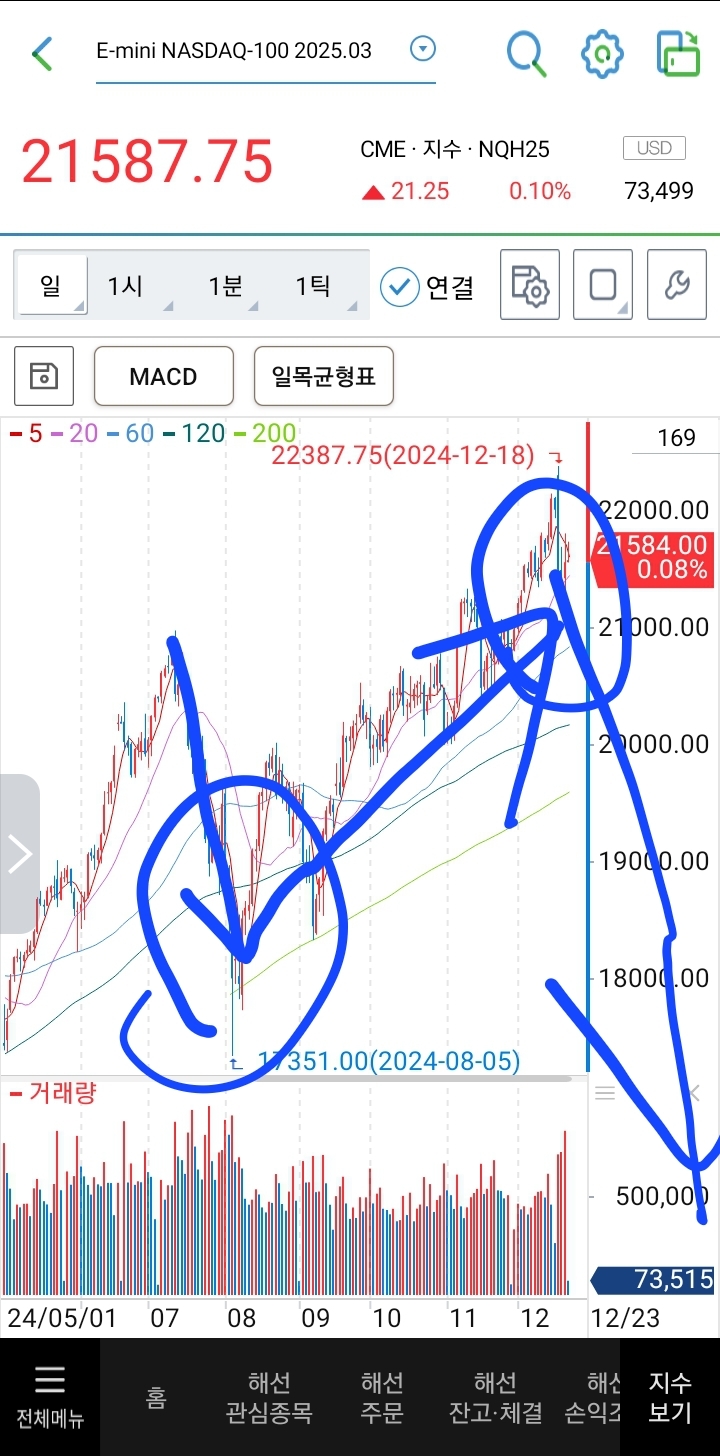
Task: Open the E-mini NASDAQ-100 symbol dropdown
Action: (423, 50)
